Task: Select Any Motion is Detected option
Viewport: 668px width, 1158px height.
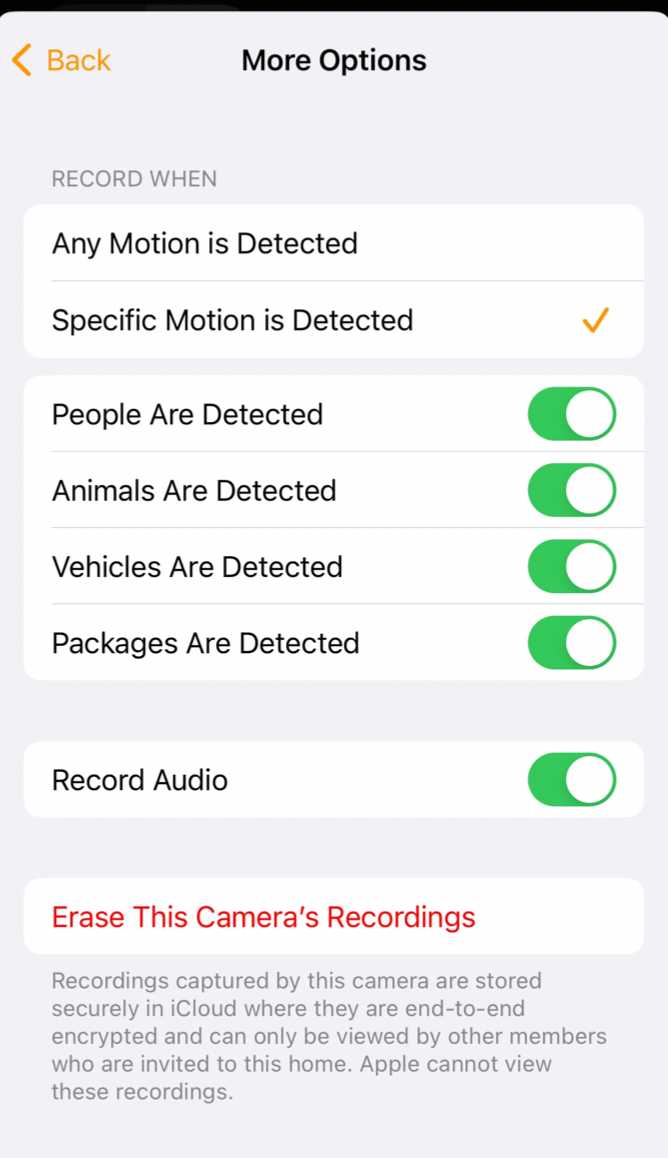Action: (333, 243)
